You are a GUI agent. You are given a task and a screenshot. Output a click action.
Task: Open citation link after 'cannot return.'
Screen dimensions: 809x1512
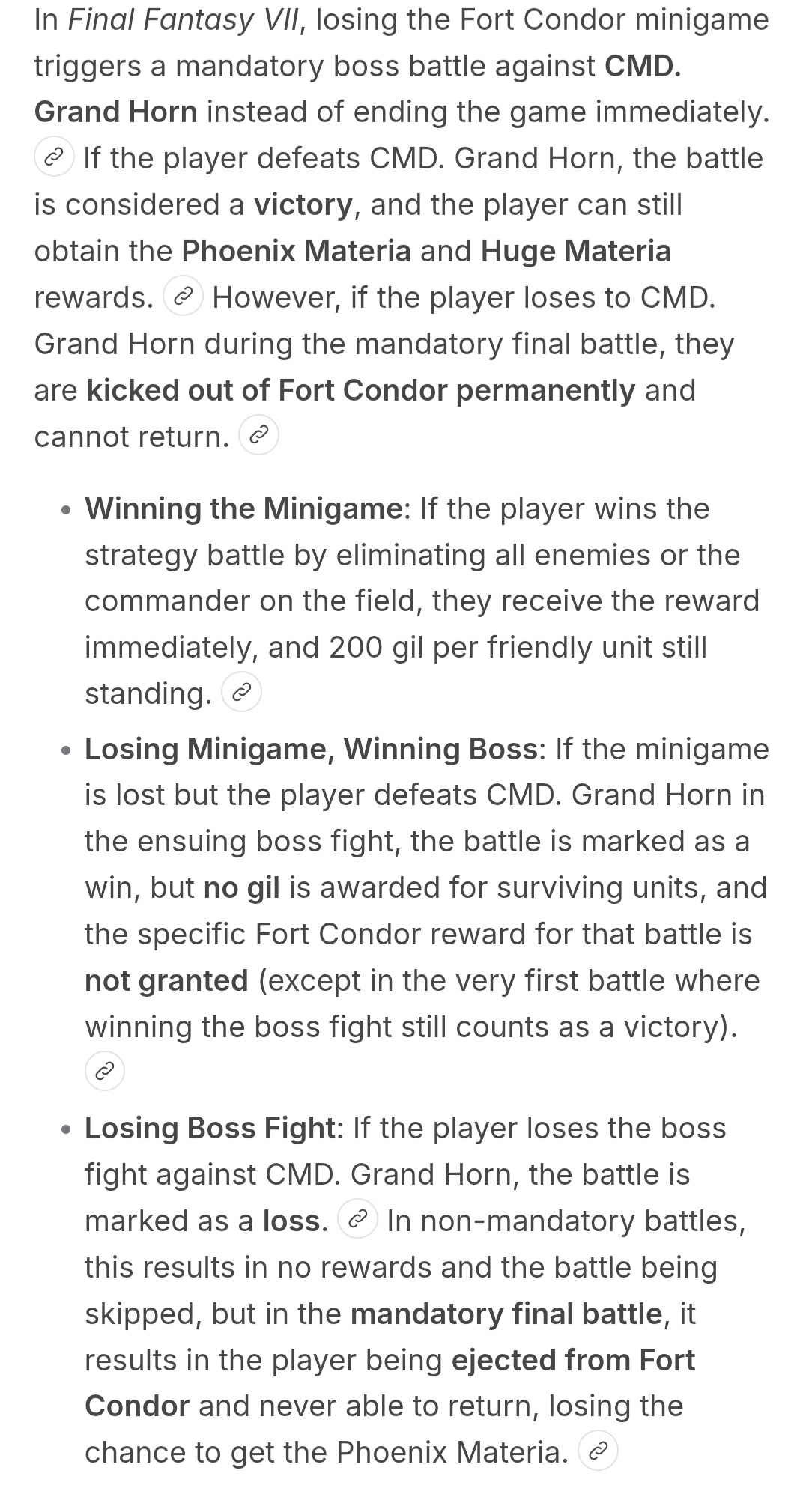[x=258, y=435]
